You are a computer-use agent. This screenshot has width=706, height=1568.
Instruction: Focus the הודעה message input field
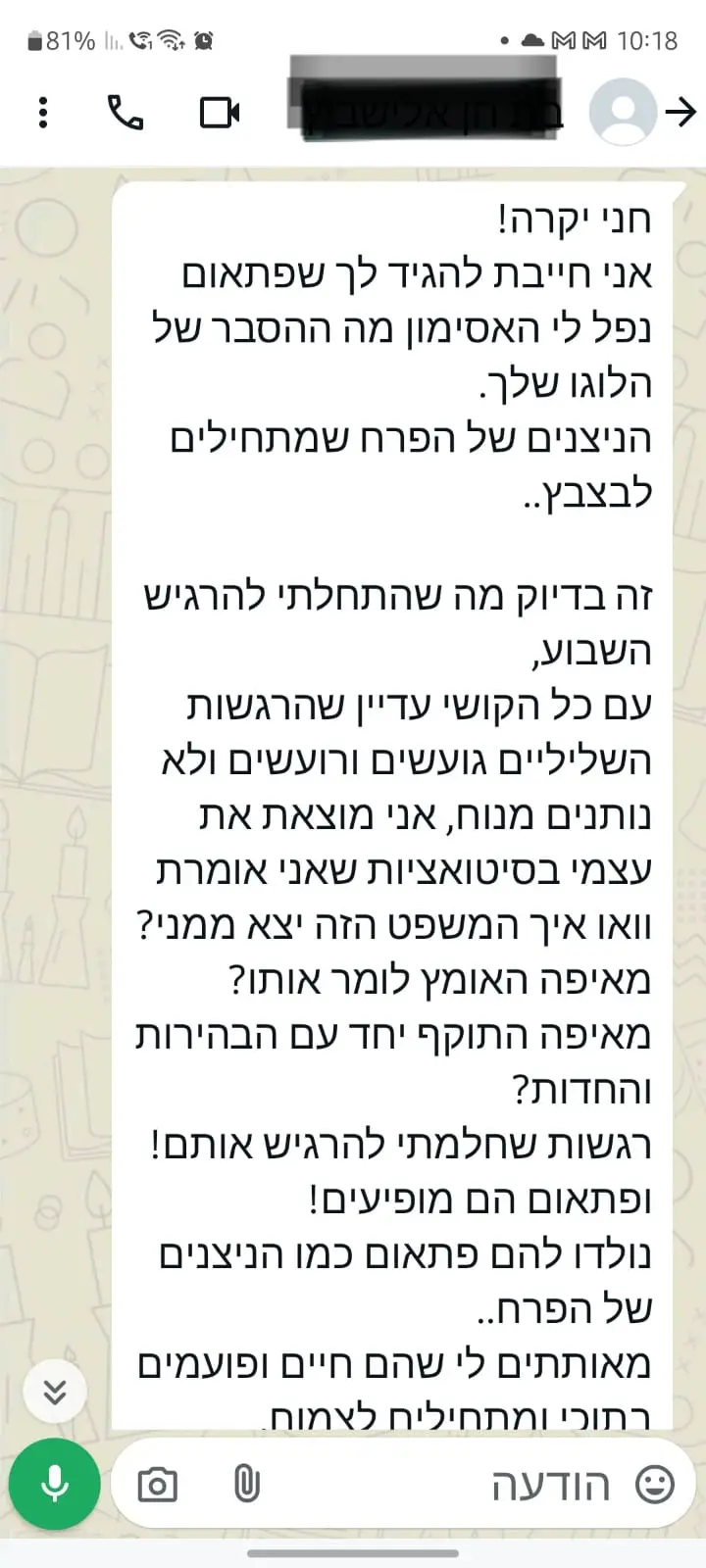click(441, 1485)
